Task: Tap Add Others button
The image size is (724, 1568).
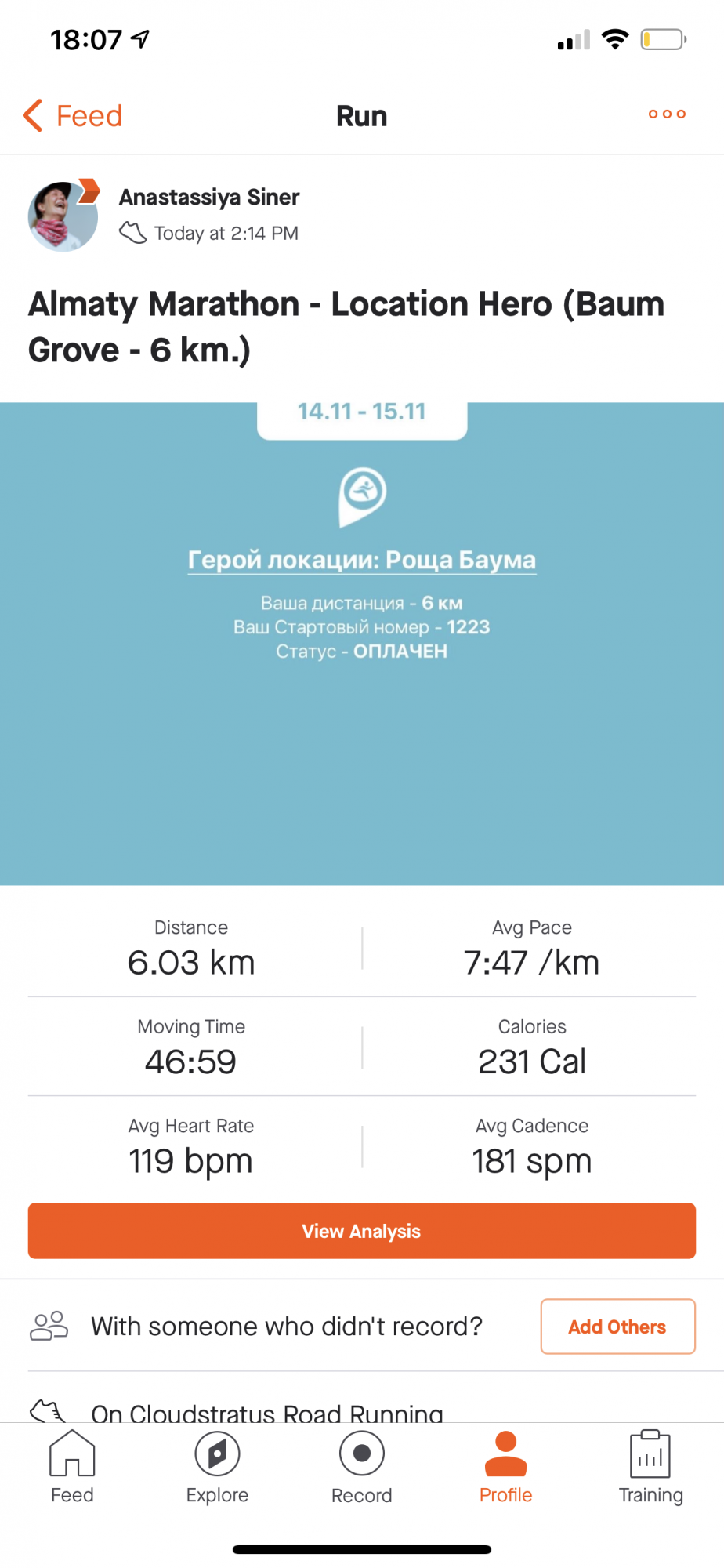Action: 617,1327
